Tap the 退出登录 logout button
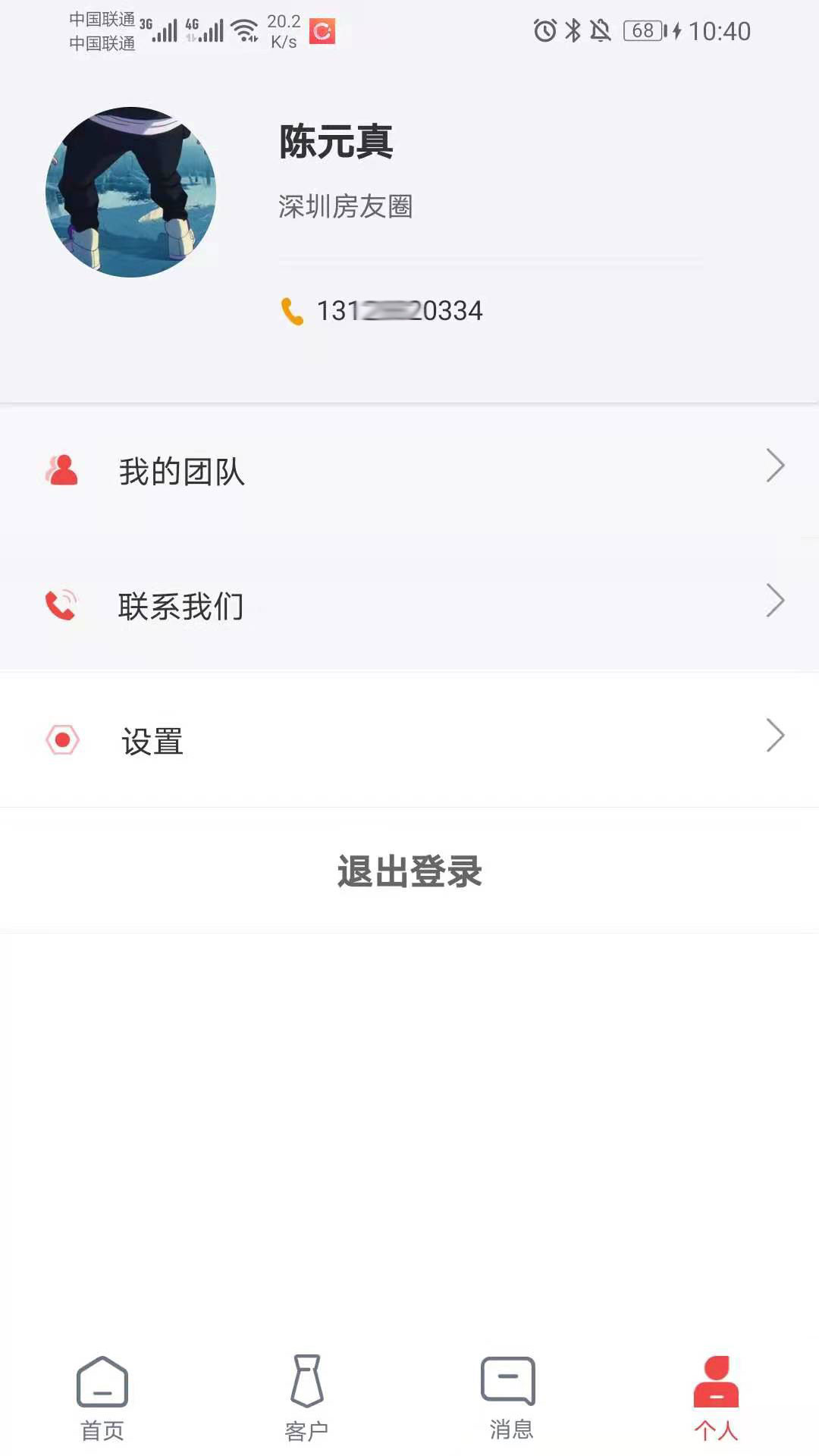The width and height of the screenshot is (819, 1456). tap(409, 872)
